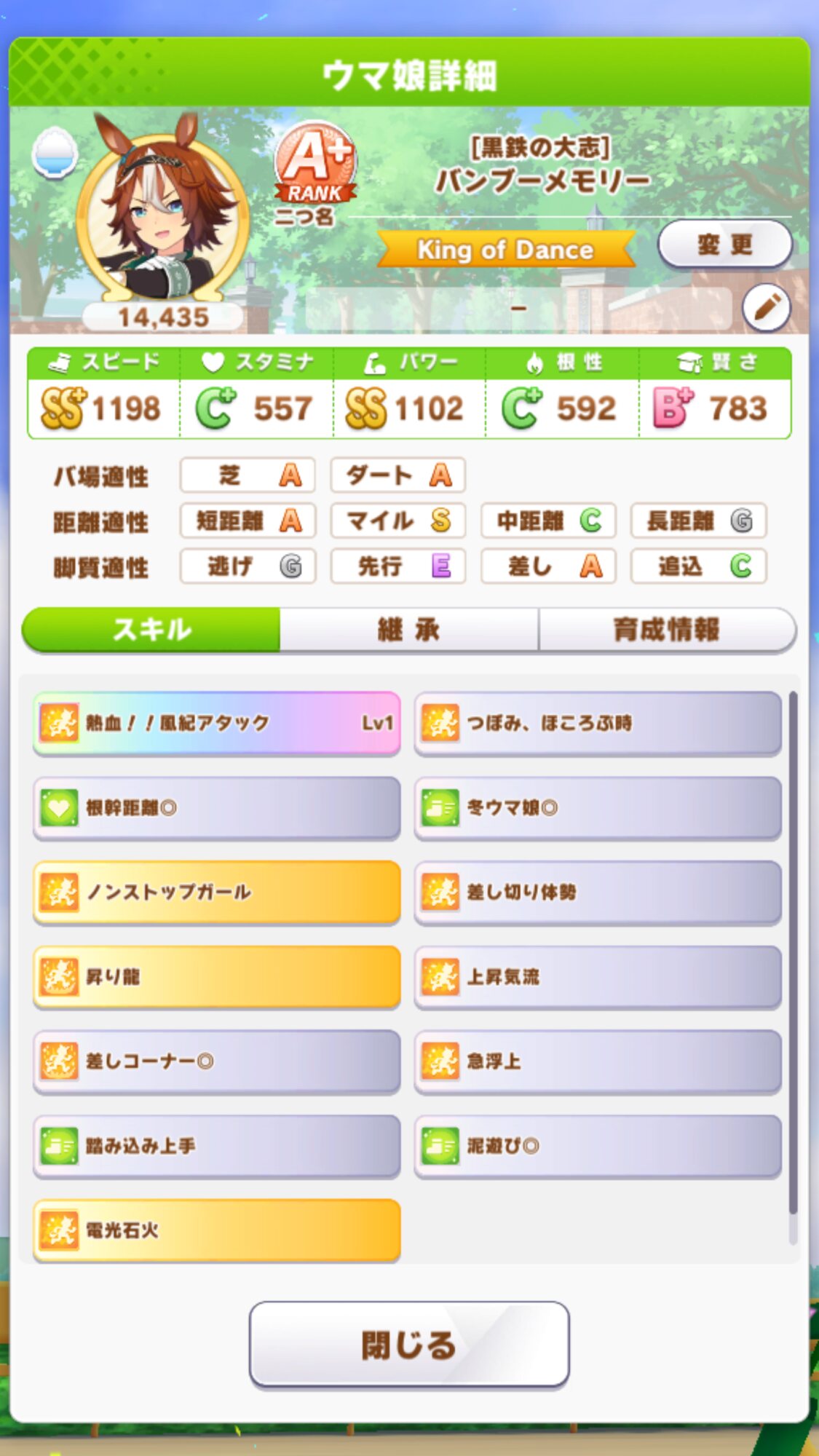Edit the memo with the pencil icon
The width and height of the screenshot is (819, 1456).
pyautogui.click(x=766, y=308)
